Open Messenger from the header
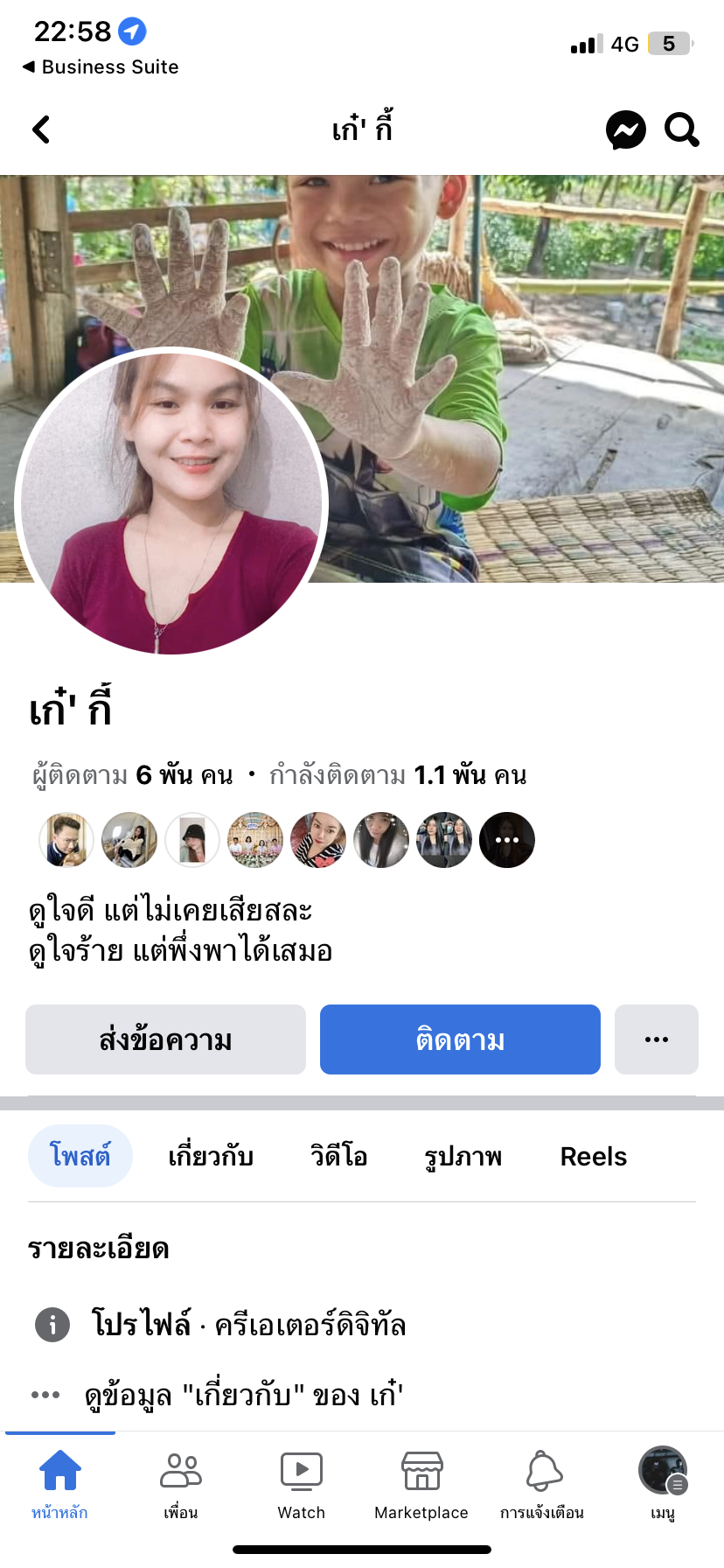724x1568 pixels. [x=625, y=130]
